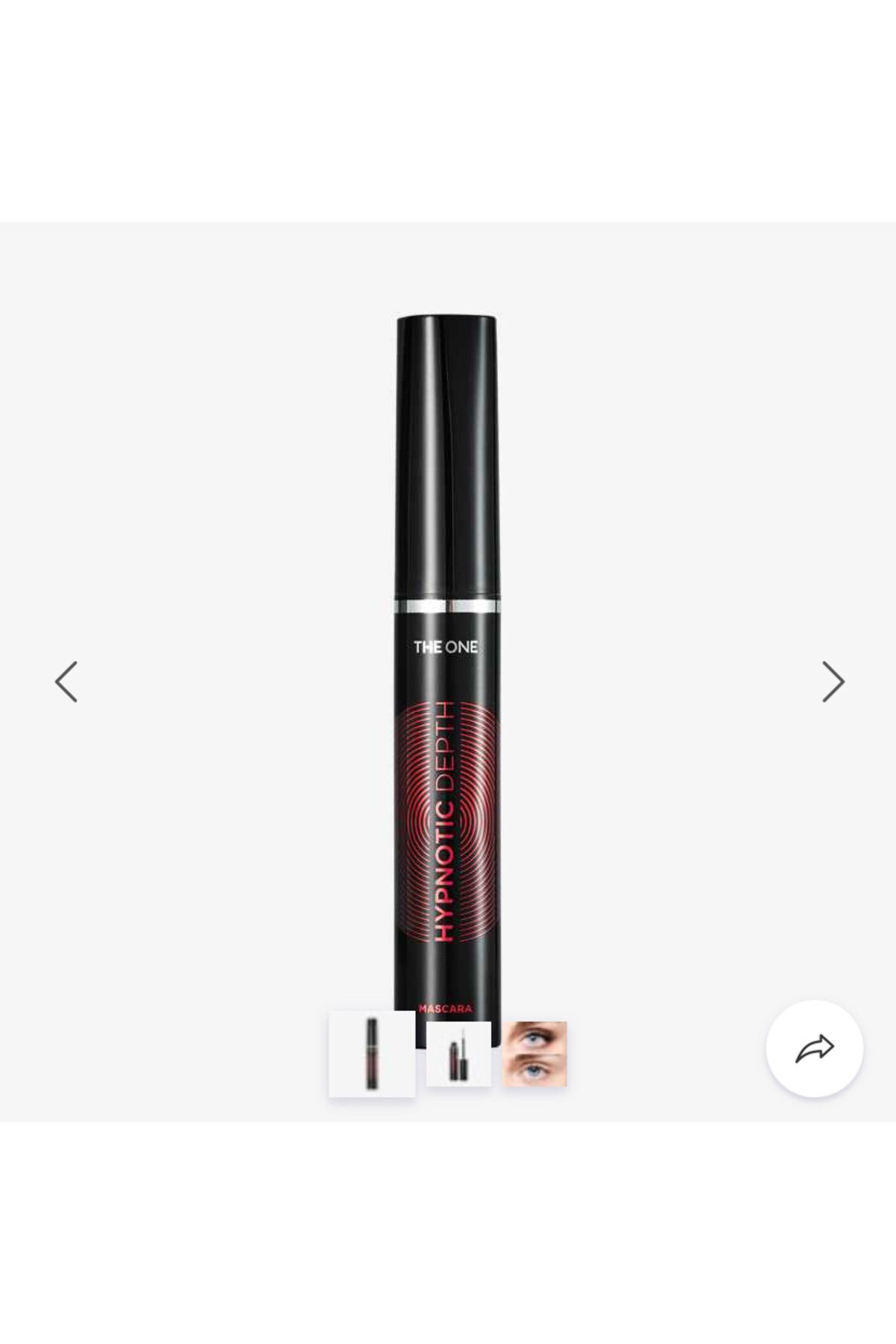
Task: Share this mascara product
Action: pyautogui.click(x=814, y=1048)
